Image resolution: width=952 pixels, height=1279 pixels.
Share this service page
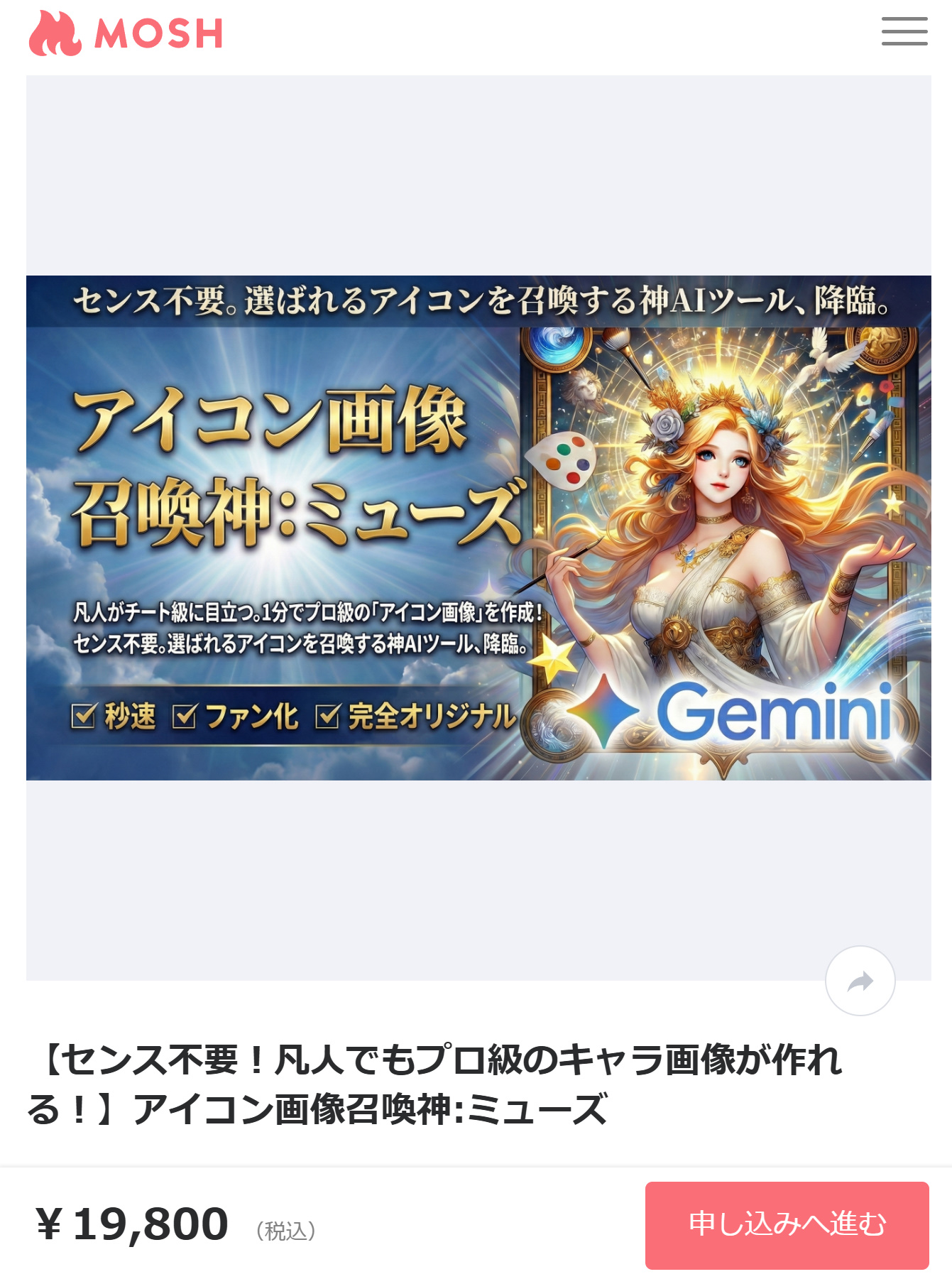click(x=860, y=981)
